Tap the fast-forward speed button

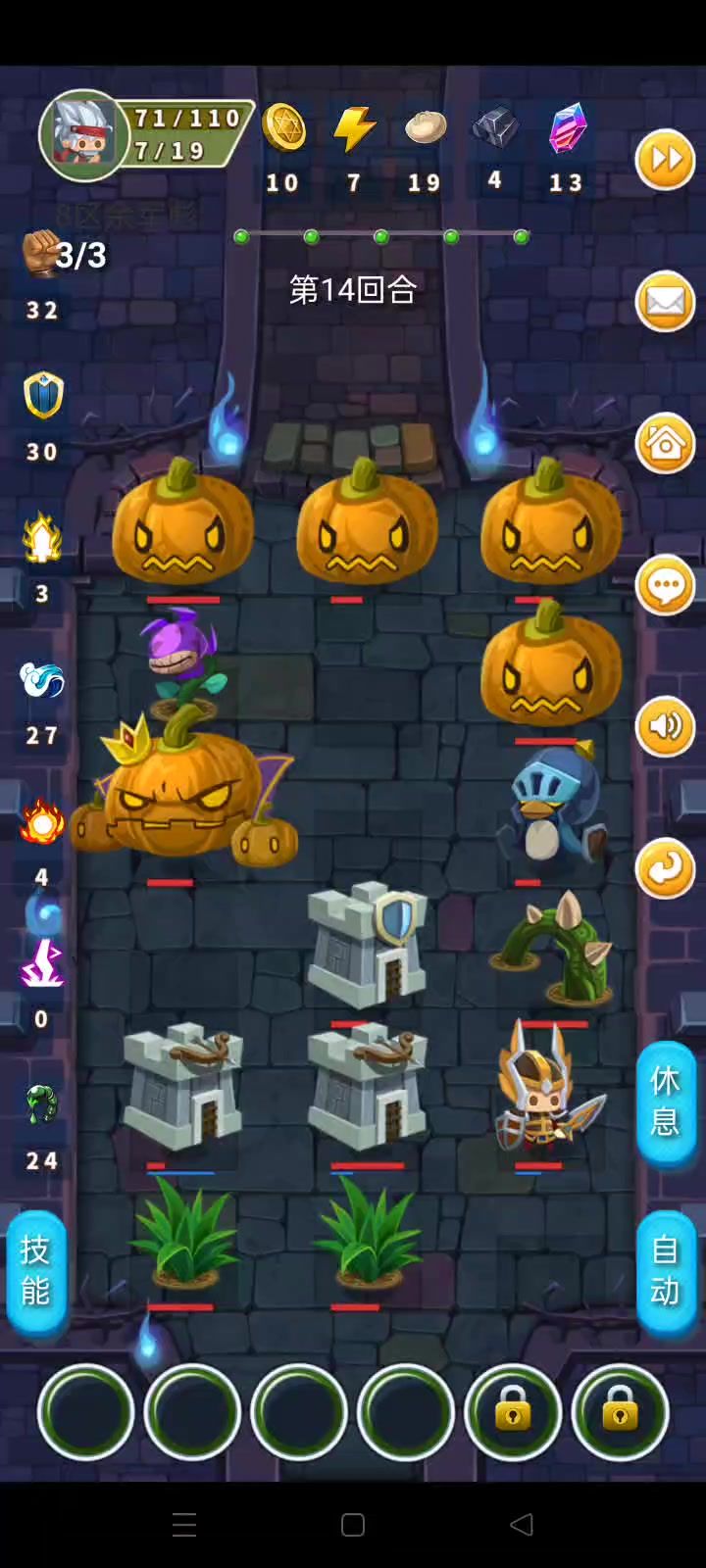[x=665, y=160]
